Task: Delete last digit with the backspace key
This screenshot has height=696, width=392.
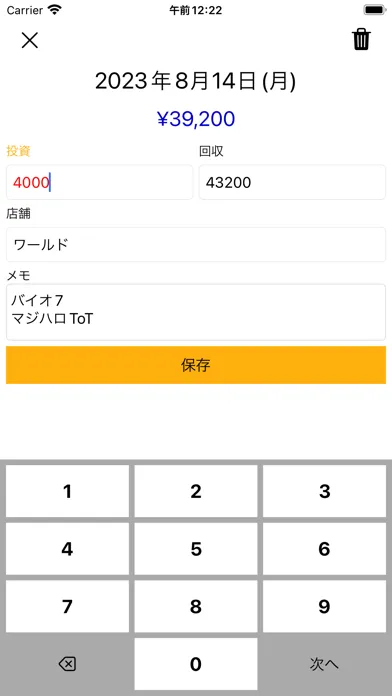Action: pos(67,664)
